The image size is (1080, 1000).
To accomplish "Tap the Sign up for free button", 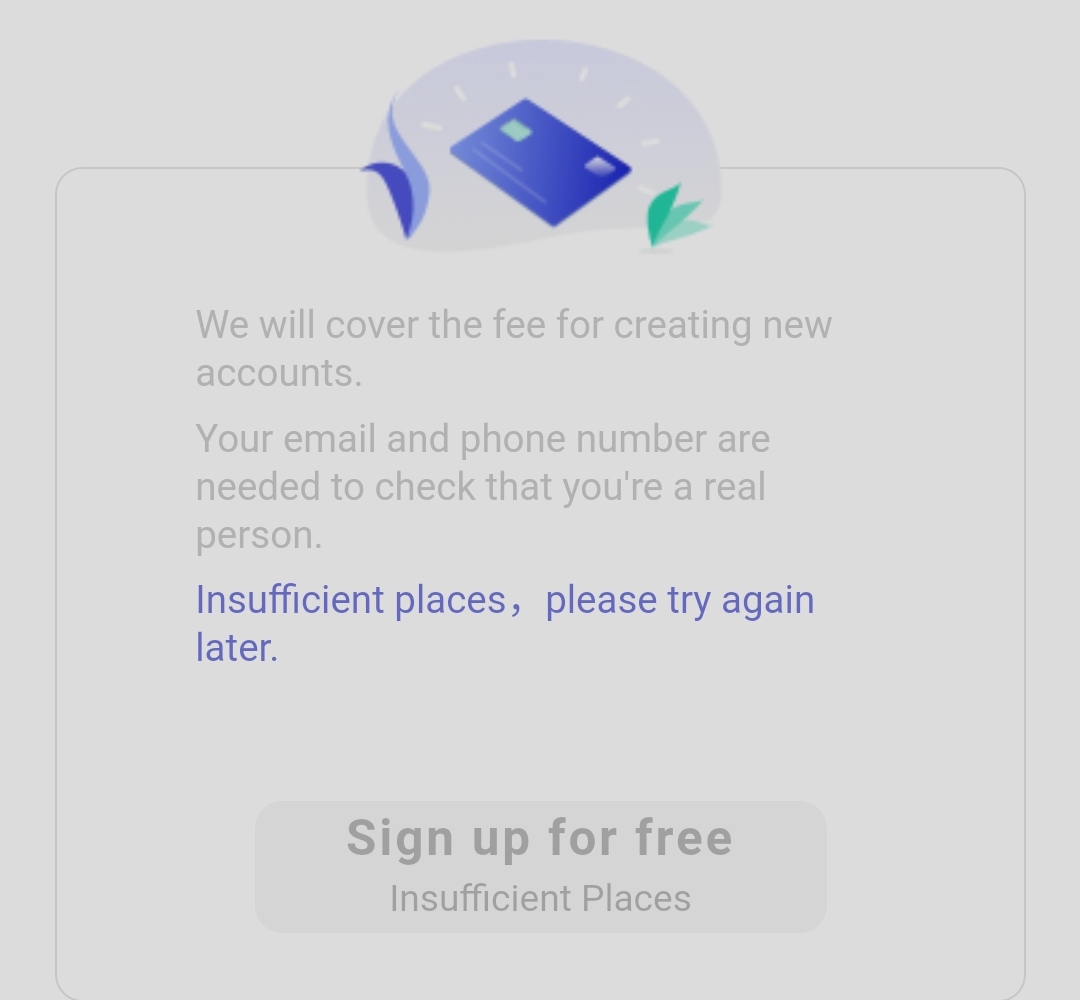I will coord(540,866).
